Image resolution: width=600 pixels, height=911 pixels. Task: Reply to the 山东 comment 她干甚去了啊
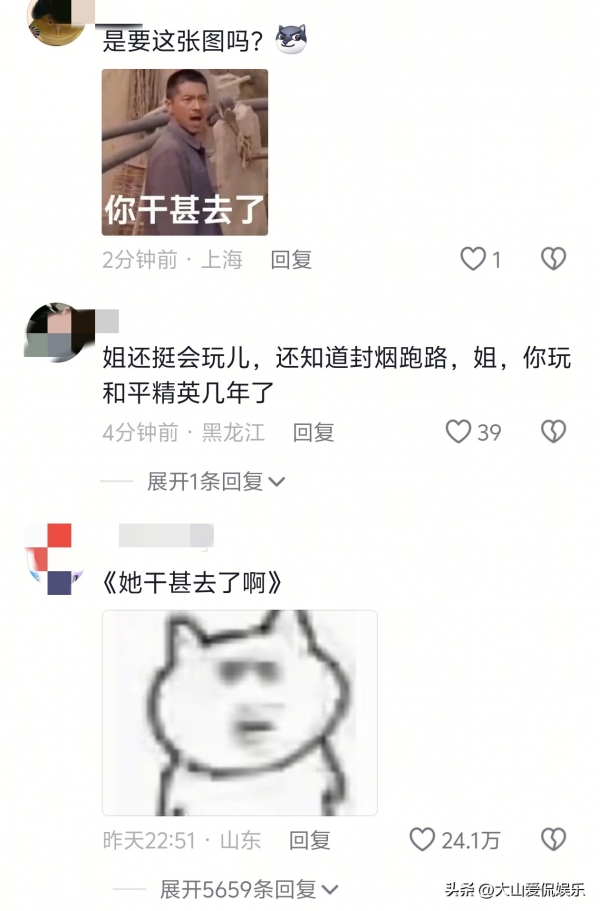click(309, 840)
